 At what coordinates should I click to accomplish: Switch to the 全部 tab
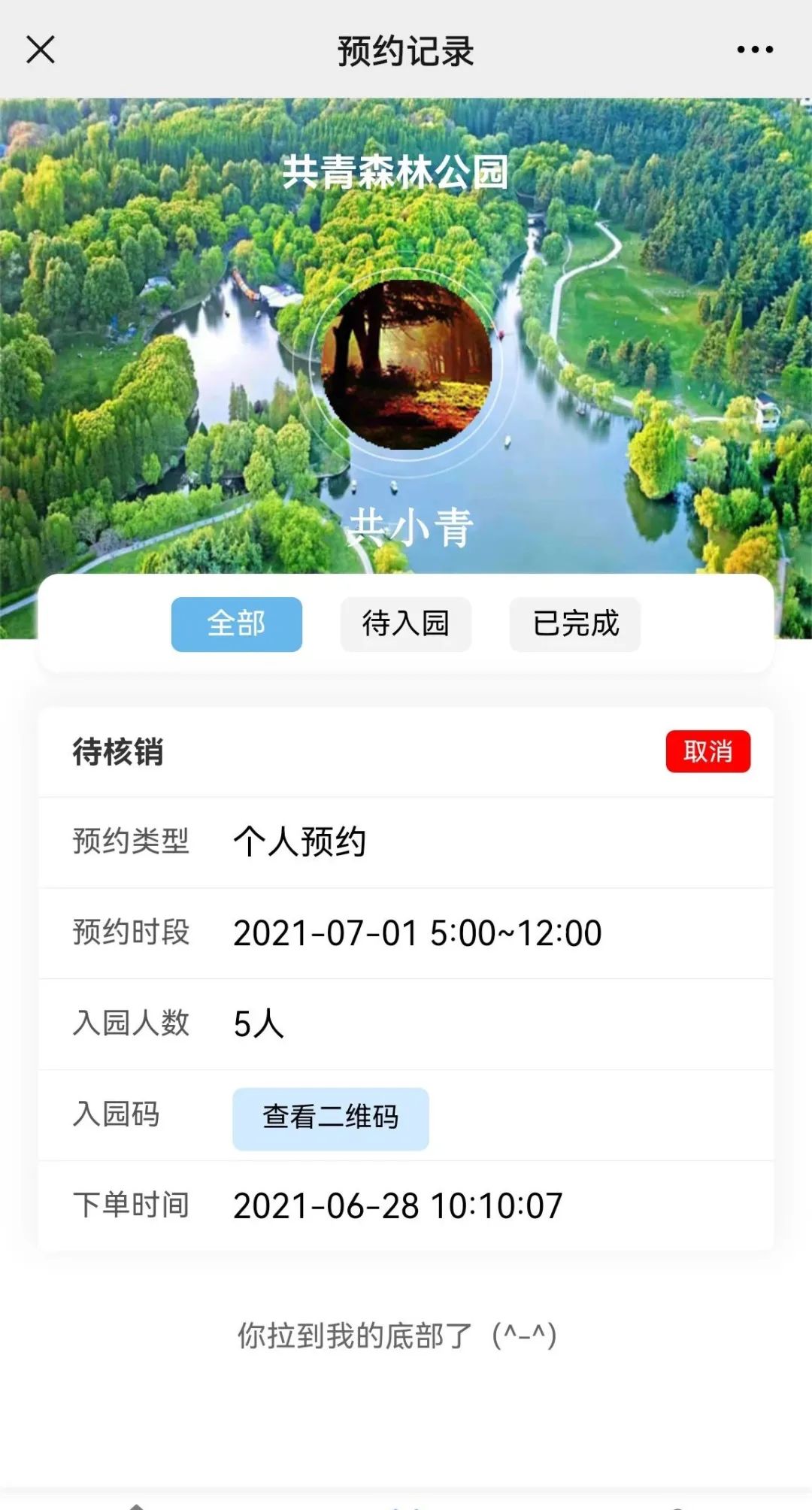pos(237,624)
